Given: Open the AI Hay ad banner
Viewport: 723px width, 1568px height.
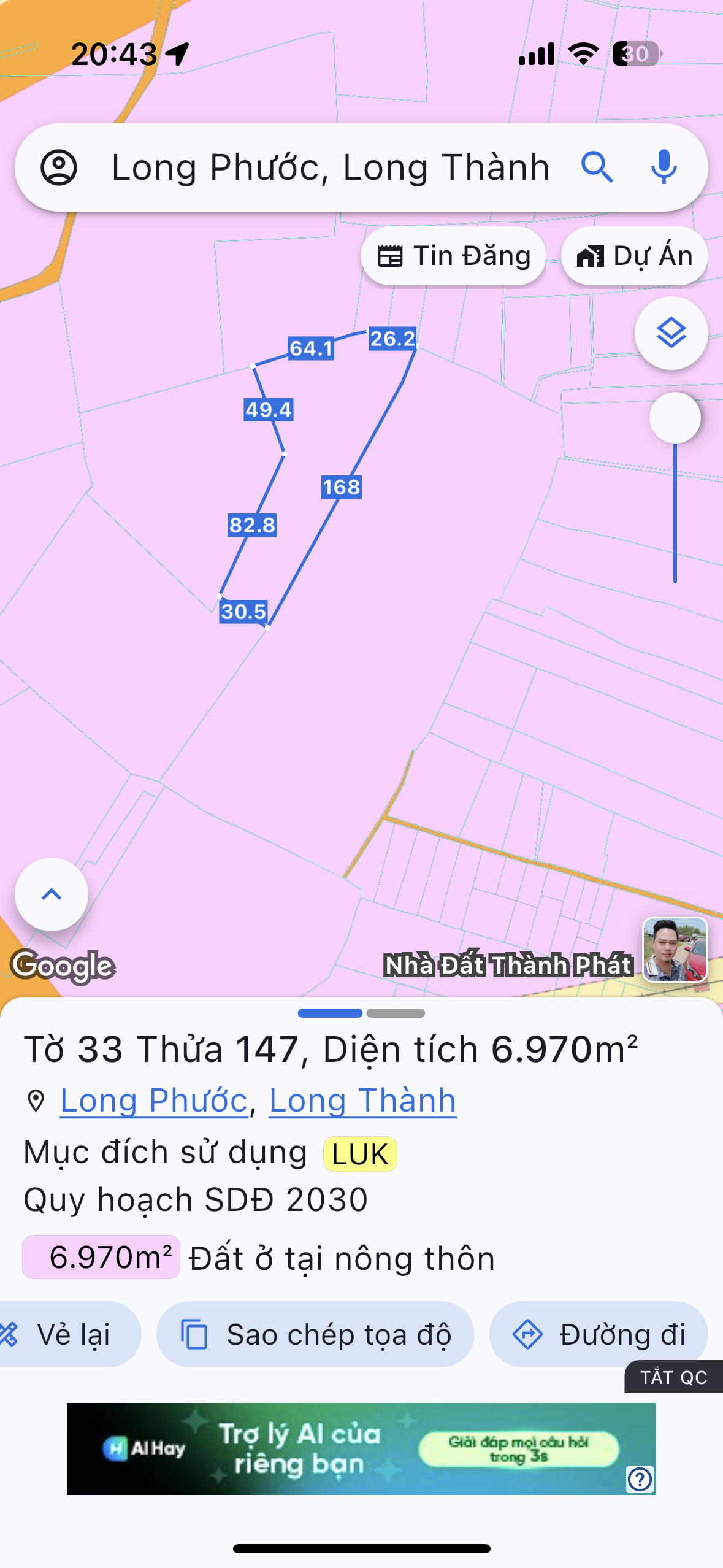Looking at the screenshot, I should tap(361, 1448).
